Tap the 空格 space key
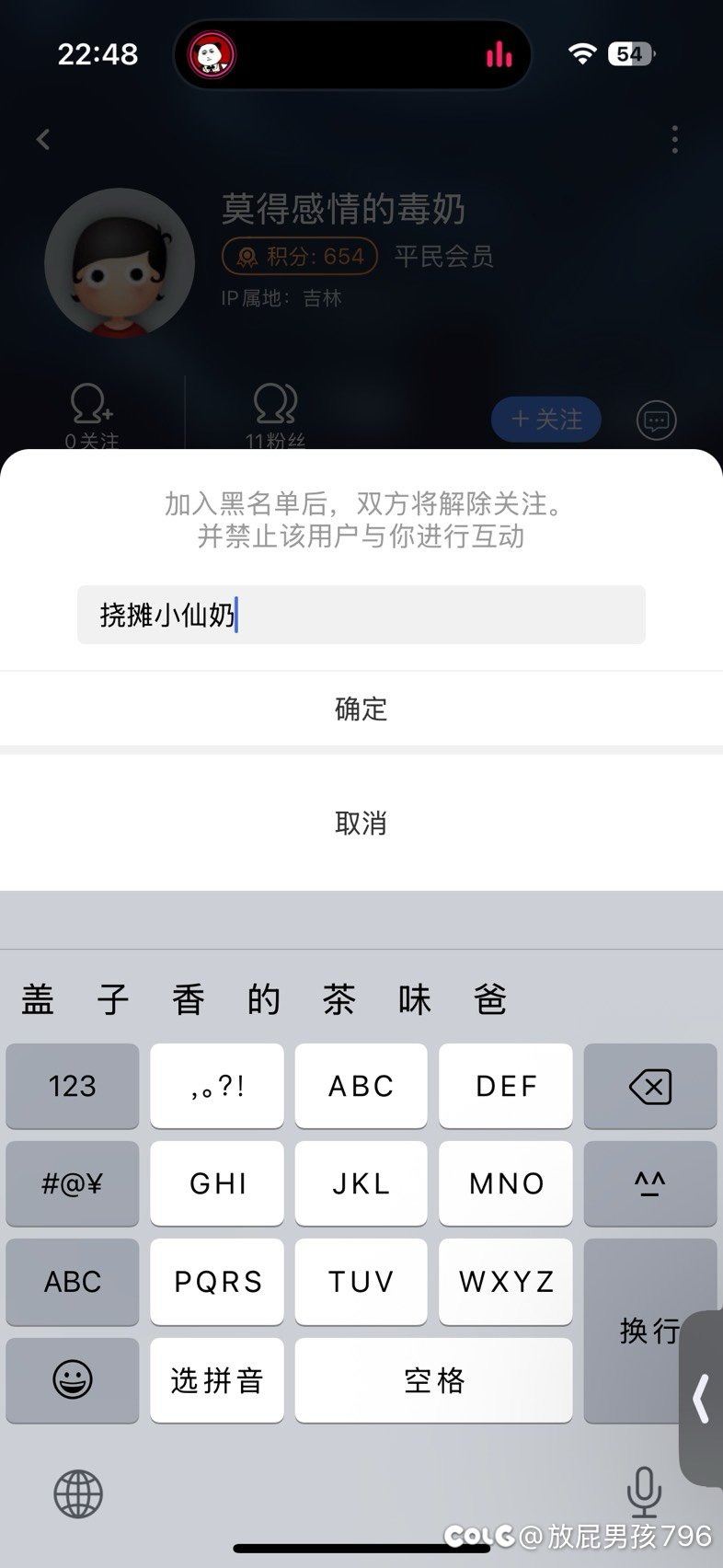The image size is (723, 1568). click(x=433, y=1379)
